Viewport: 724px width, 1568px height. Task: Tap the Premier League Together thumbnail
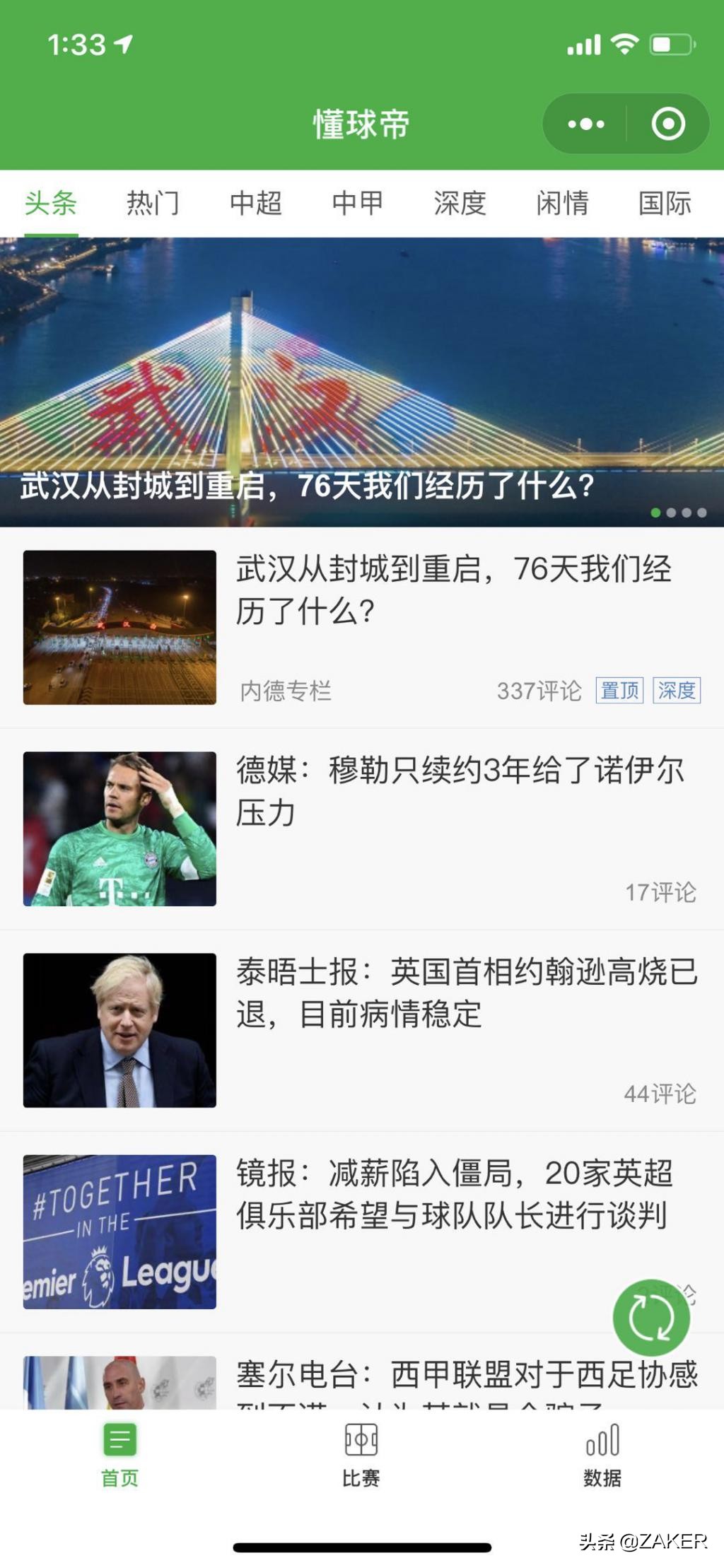120,1230
